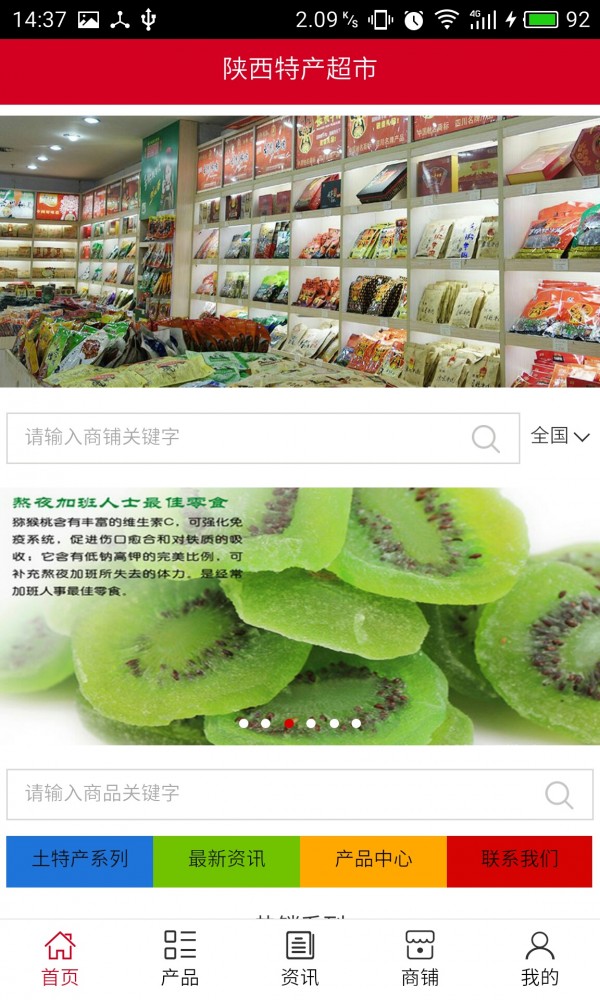Tap the product keyword search field

pyautogui.click(x=270, y=794)
